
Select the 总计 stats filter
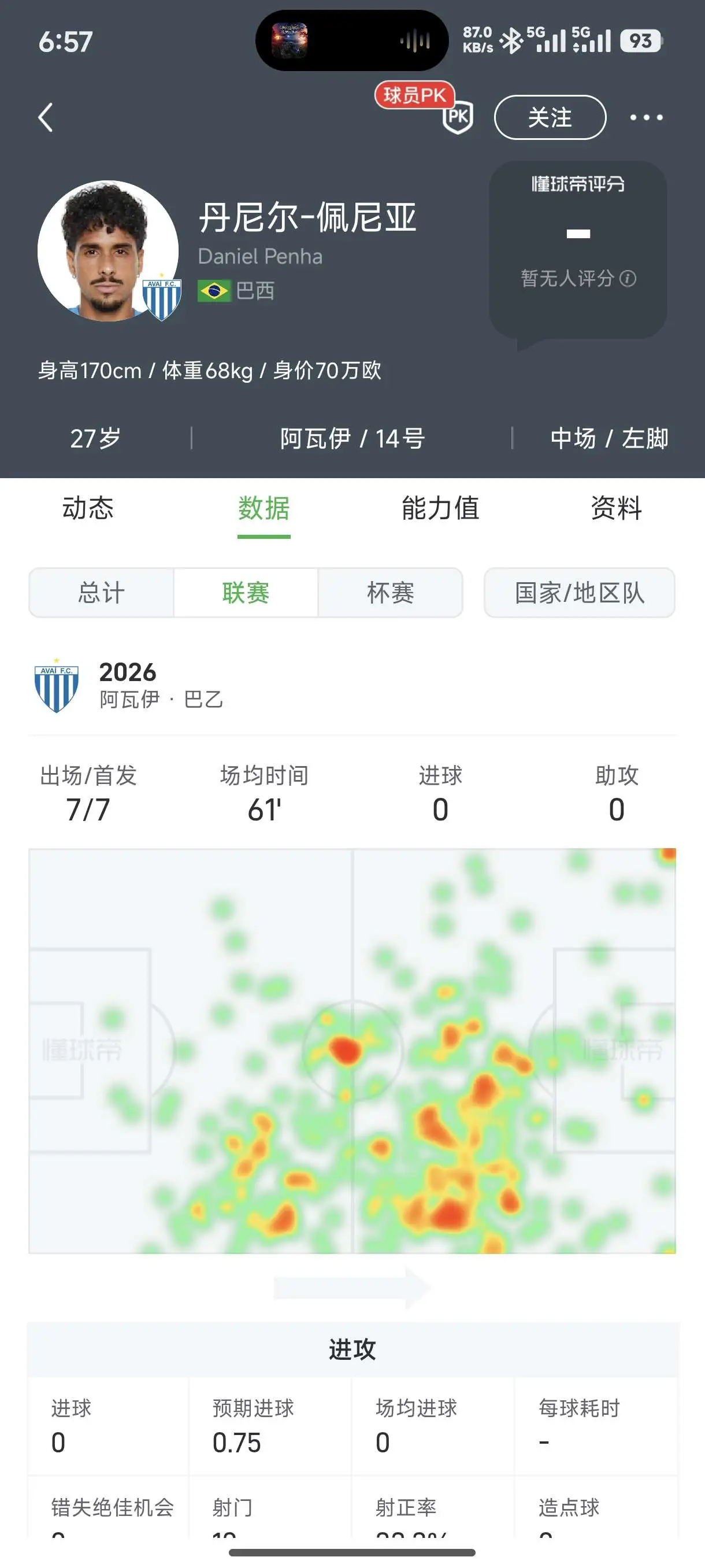coord(102,593)
